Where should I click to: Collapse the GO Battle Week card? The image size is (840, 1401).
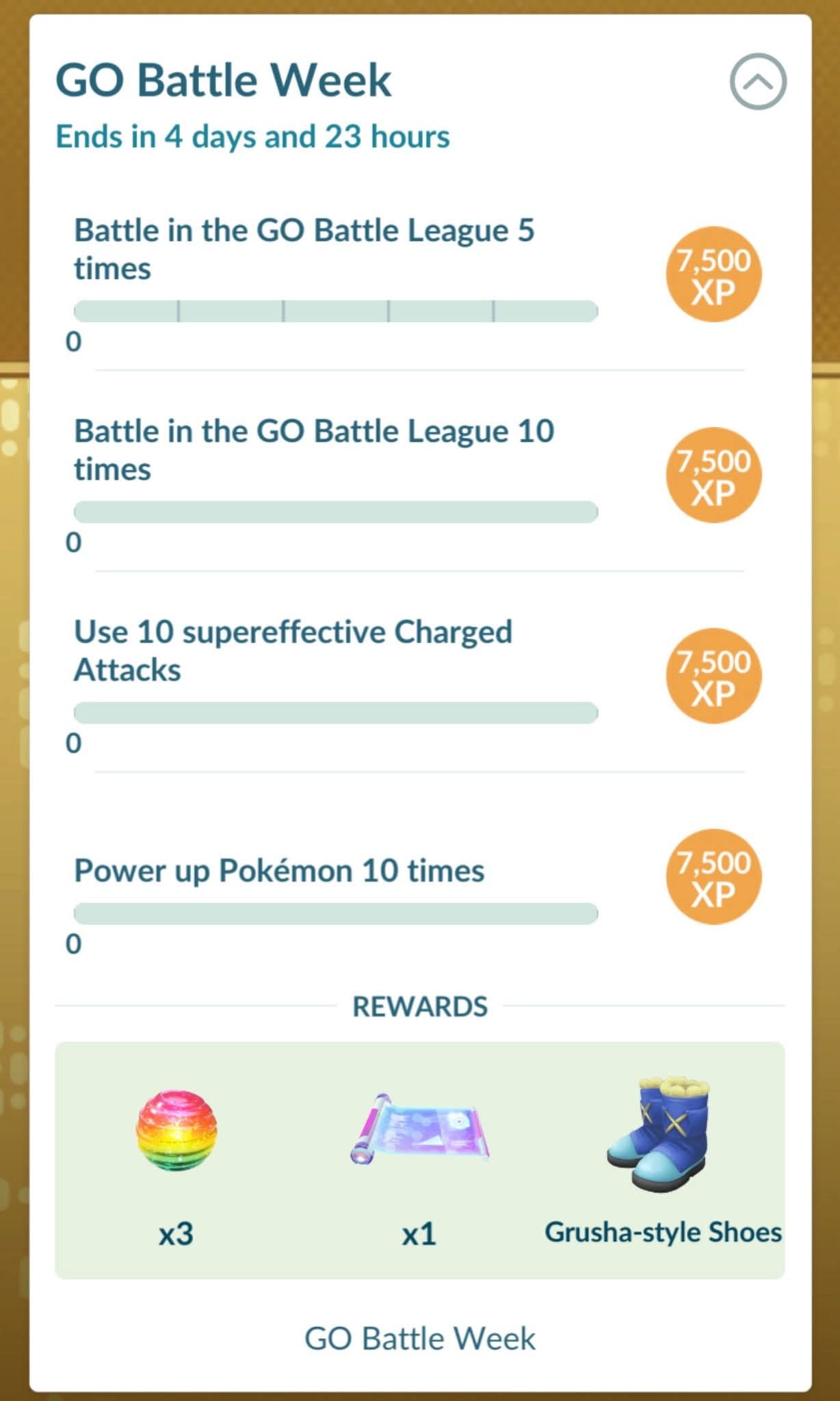(757, 81)
